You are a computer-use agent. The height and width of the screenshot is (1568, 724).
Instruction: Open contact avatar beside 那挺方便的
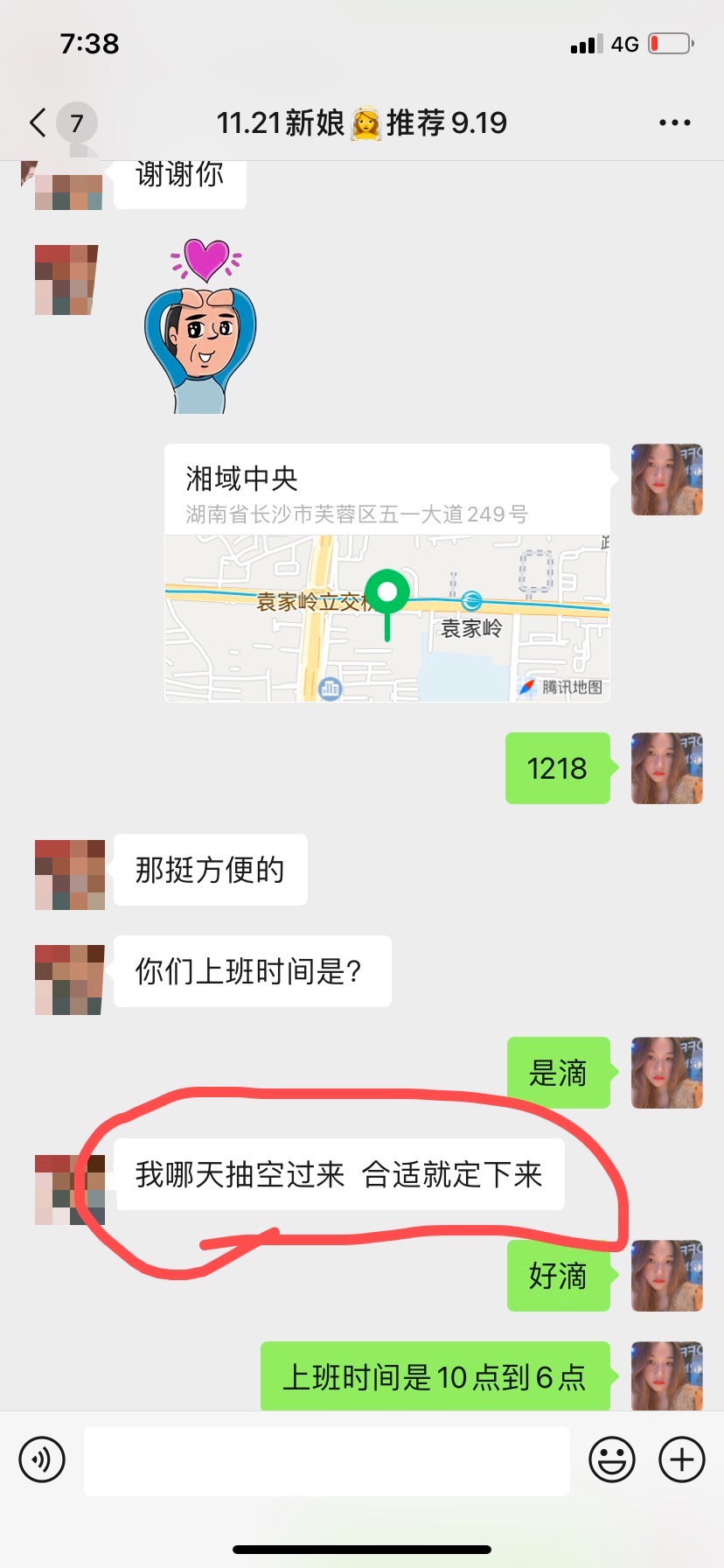[x=70, y=874]
